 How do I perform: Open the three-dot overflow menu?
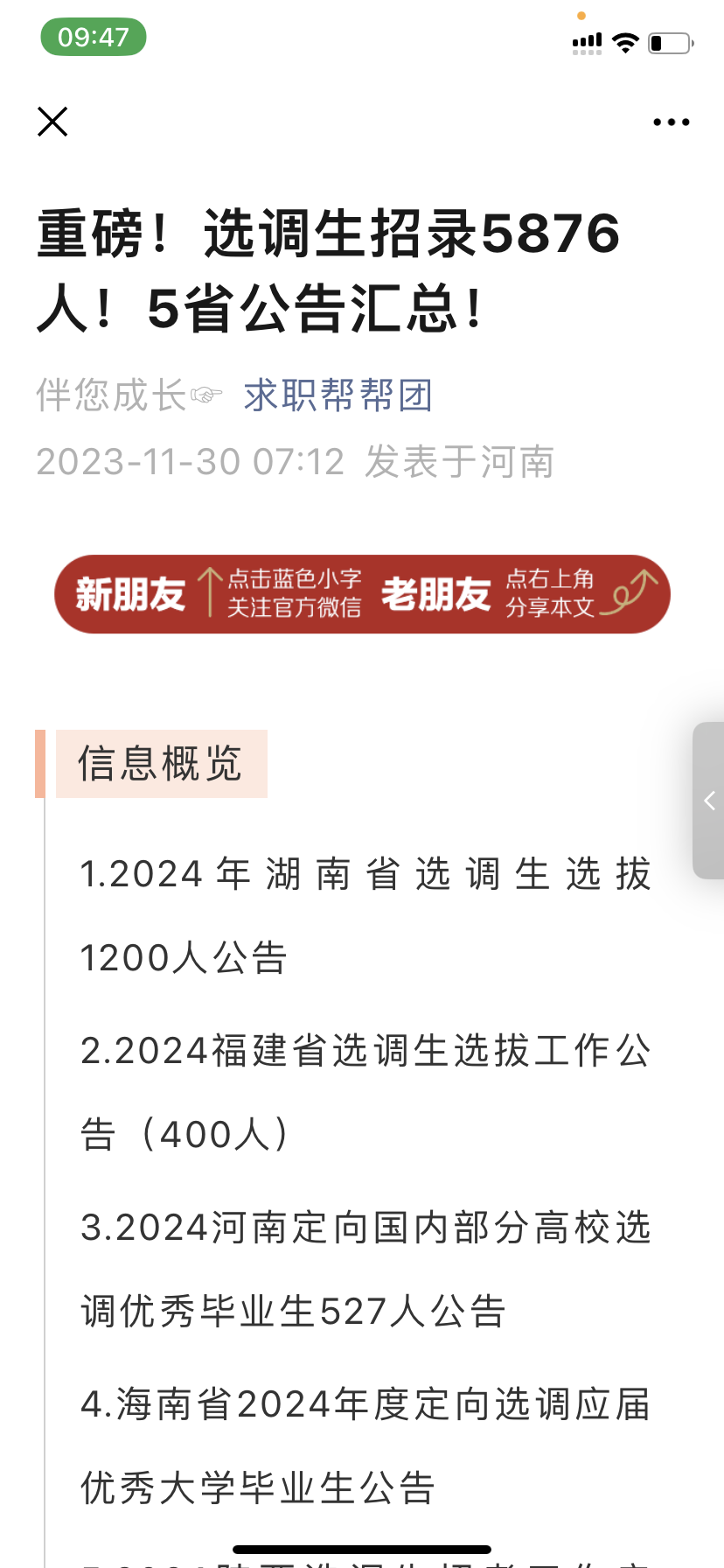(671, 122)
